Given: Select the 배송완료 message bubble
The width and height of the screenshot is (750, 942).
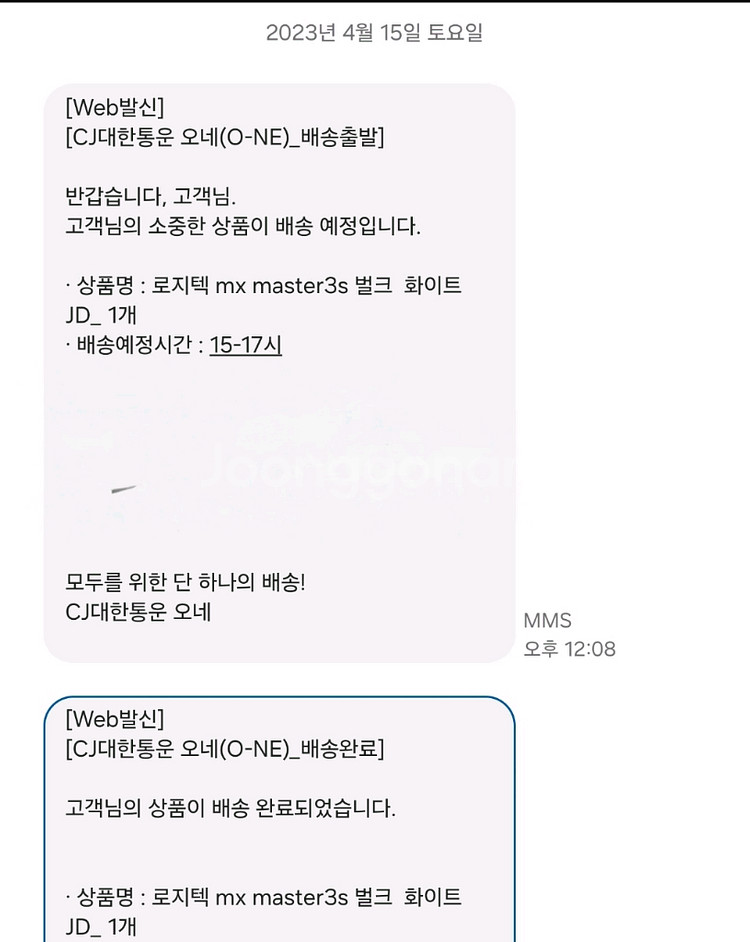Looking at the screenshot, I should [x=279, y=820].
